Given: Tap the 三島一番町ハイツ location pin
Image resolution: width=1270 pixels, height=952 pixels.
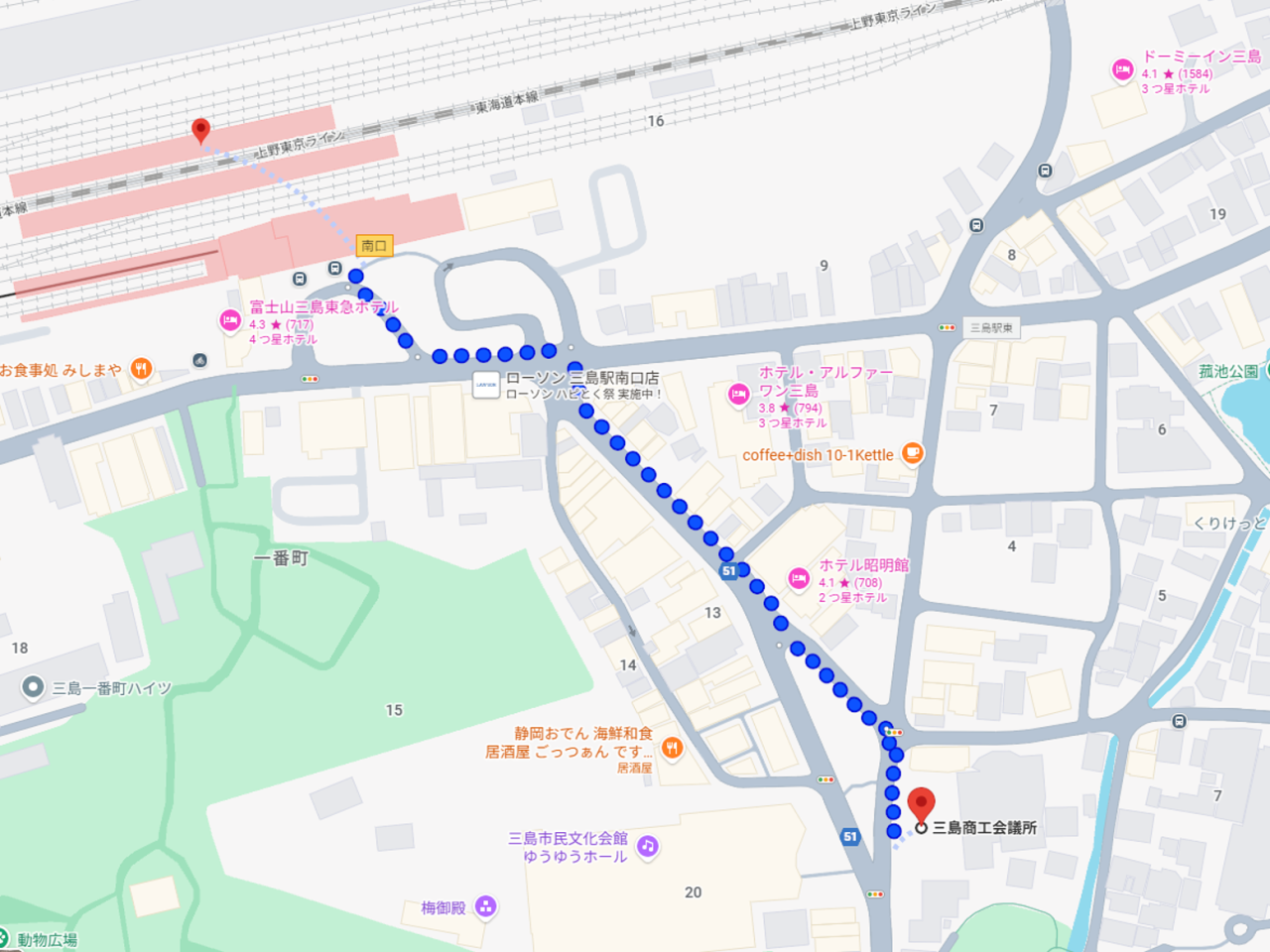Looking at the screenshot, I should [33, 687].
